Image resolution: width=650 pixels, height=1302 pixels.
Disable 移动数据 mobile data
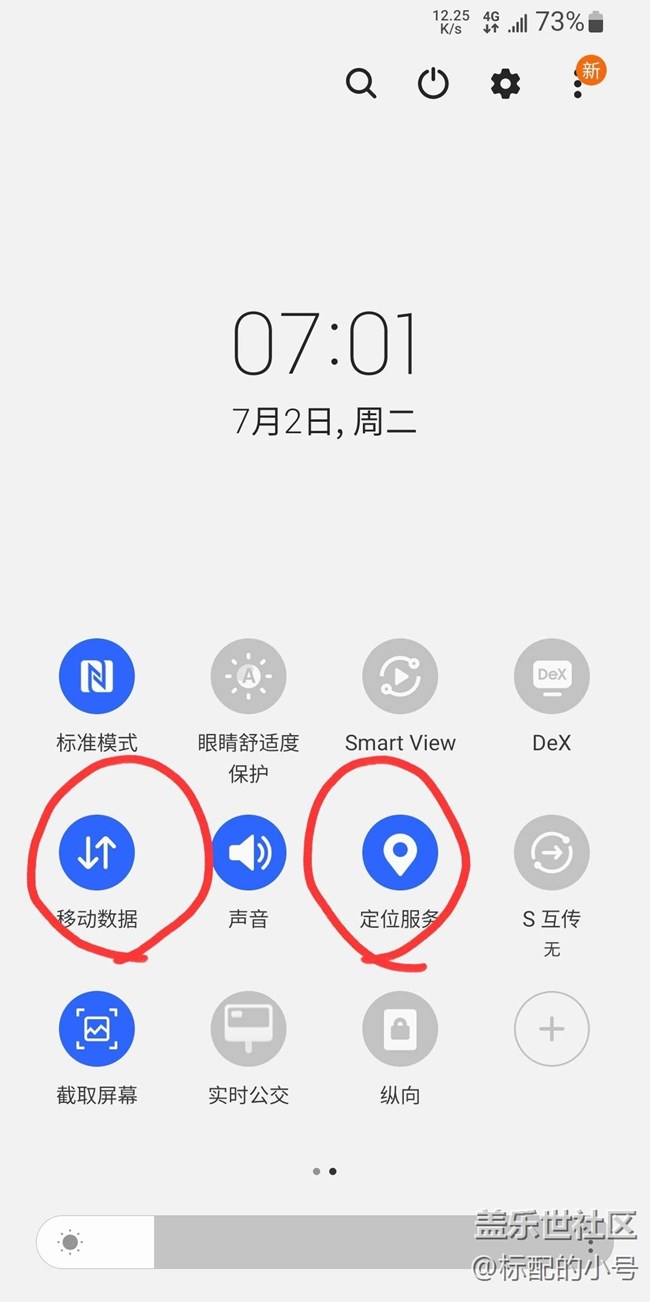(x=97, y=853)
